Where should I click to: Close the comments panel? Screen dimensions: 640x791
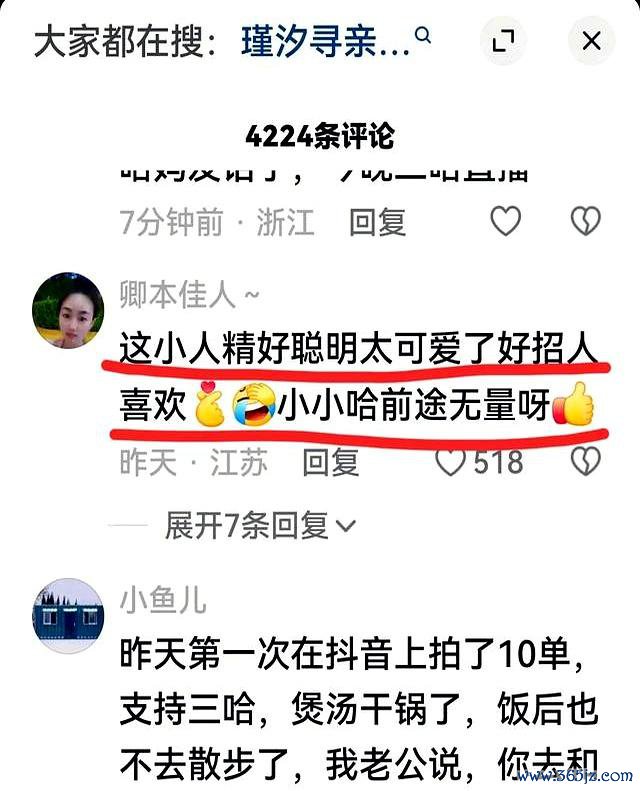pos(591,42)
